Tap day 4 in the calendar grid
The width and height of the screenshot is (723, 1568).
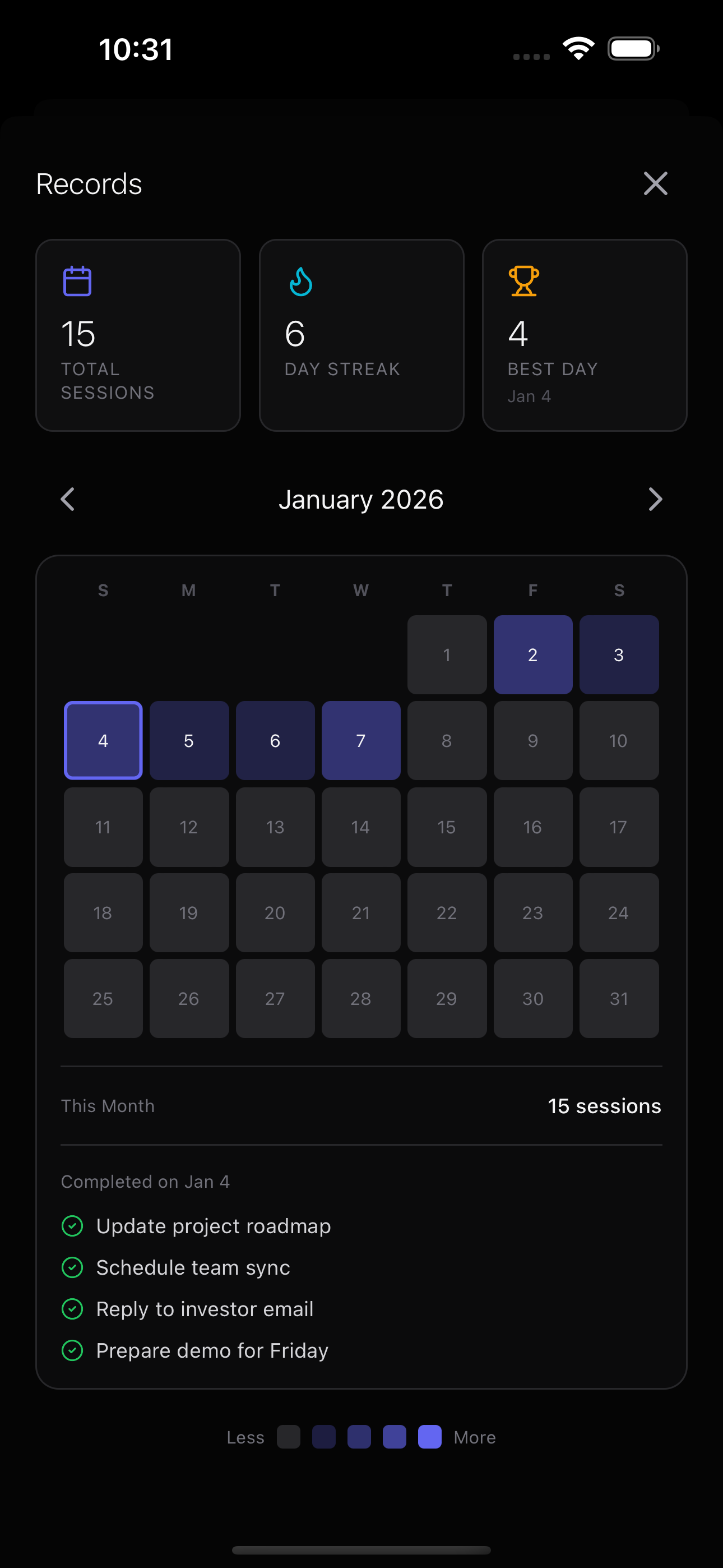tap(103, 740)
